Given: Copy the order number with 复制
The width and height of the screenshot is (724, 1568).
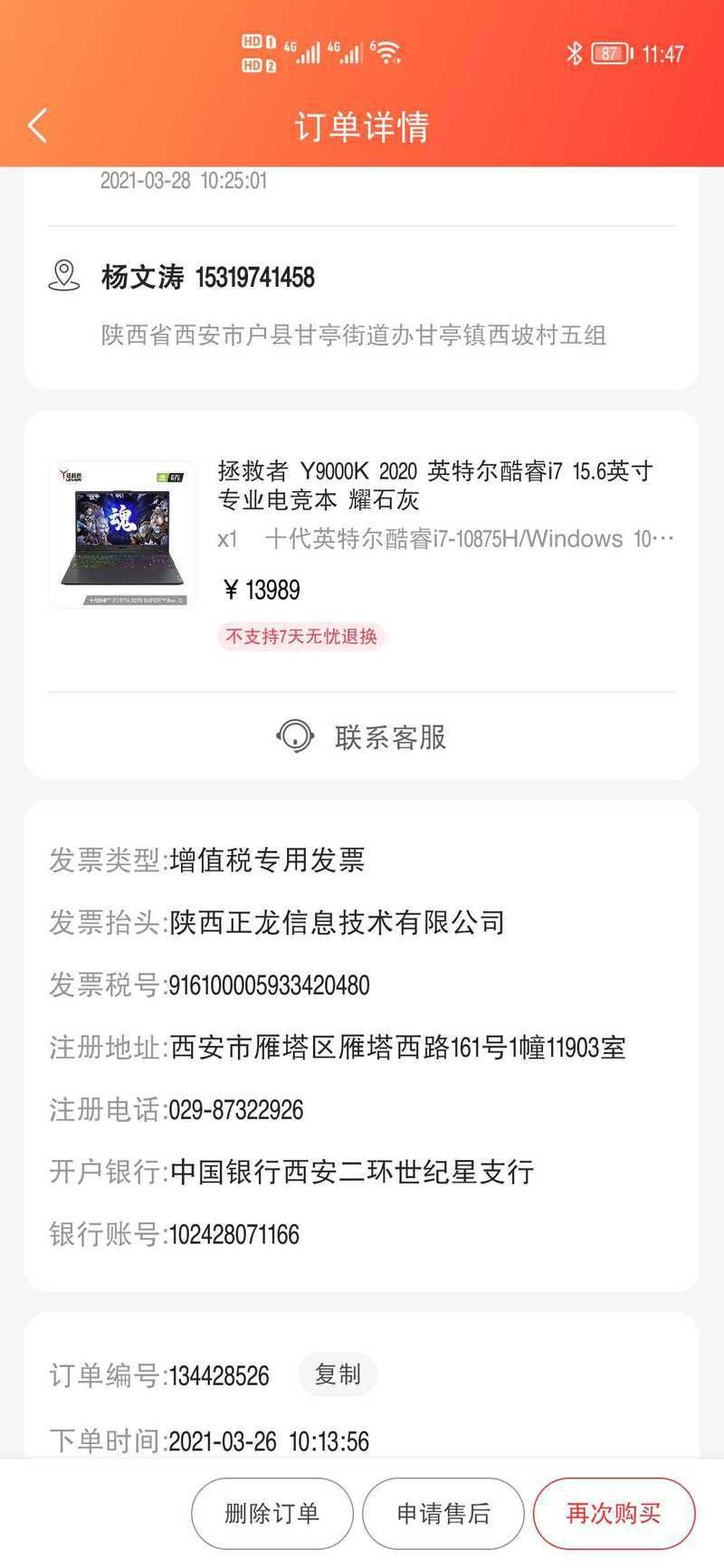Looking at the screenshot, I should point(338,1375).
